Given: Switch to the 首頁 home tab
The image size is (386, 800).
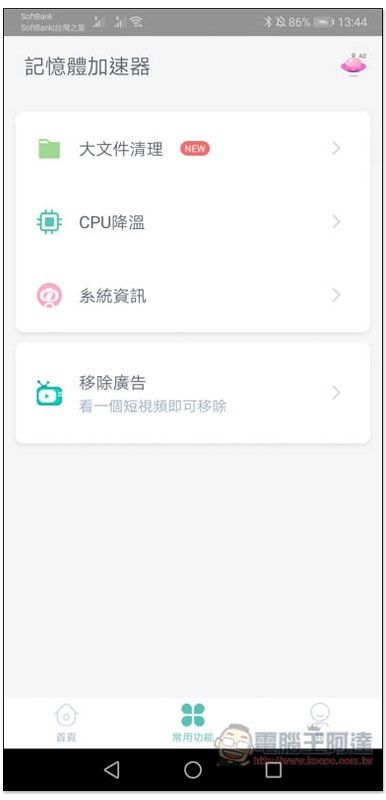Looking at the screenshot, I should 66,722.
